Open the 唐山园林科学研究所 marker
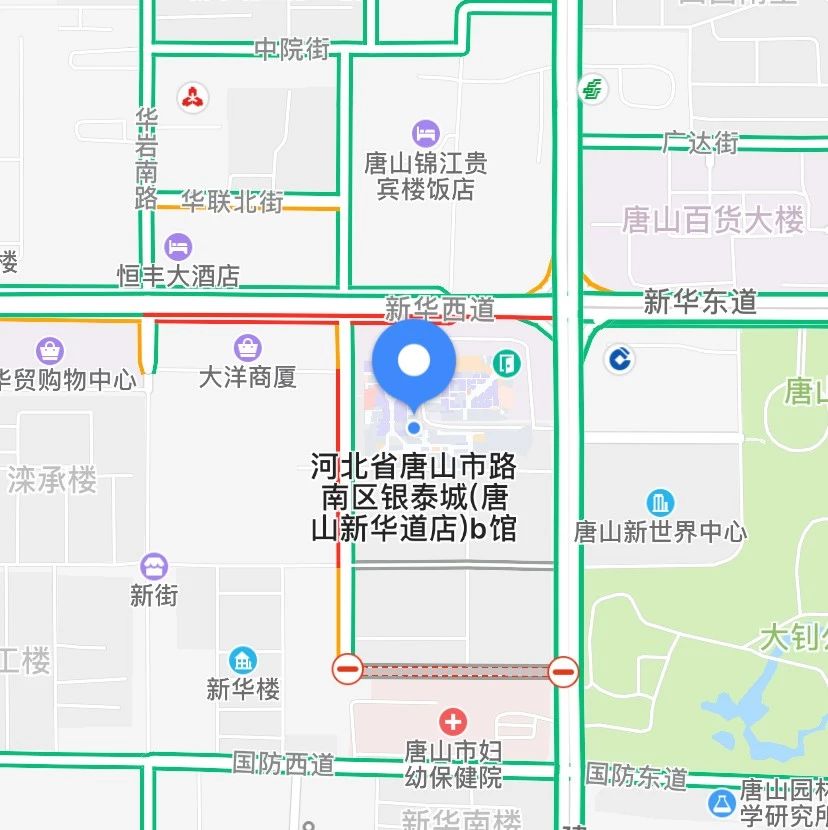 721,802
